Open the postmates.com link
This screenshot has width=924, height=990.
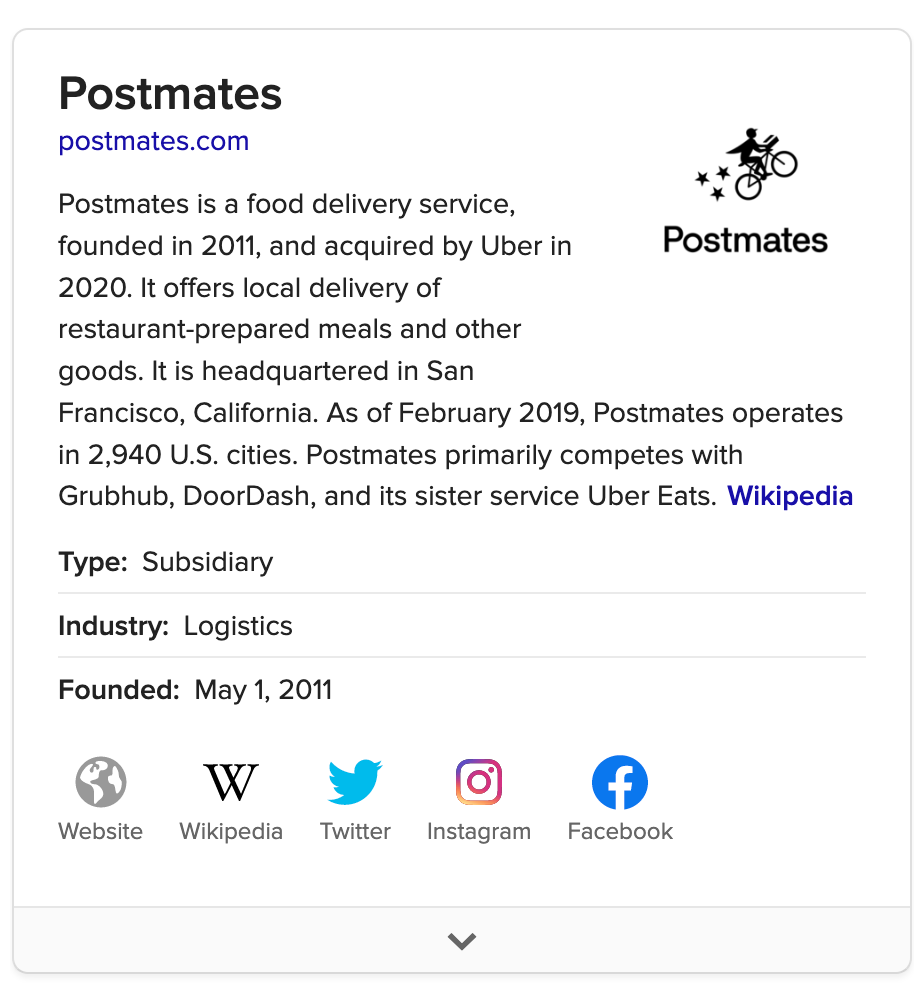coord(153,141)
